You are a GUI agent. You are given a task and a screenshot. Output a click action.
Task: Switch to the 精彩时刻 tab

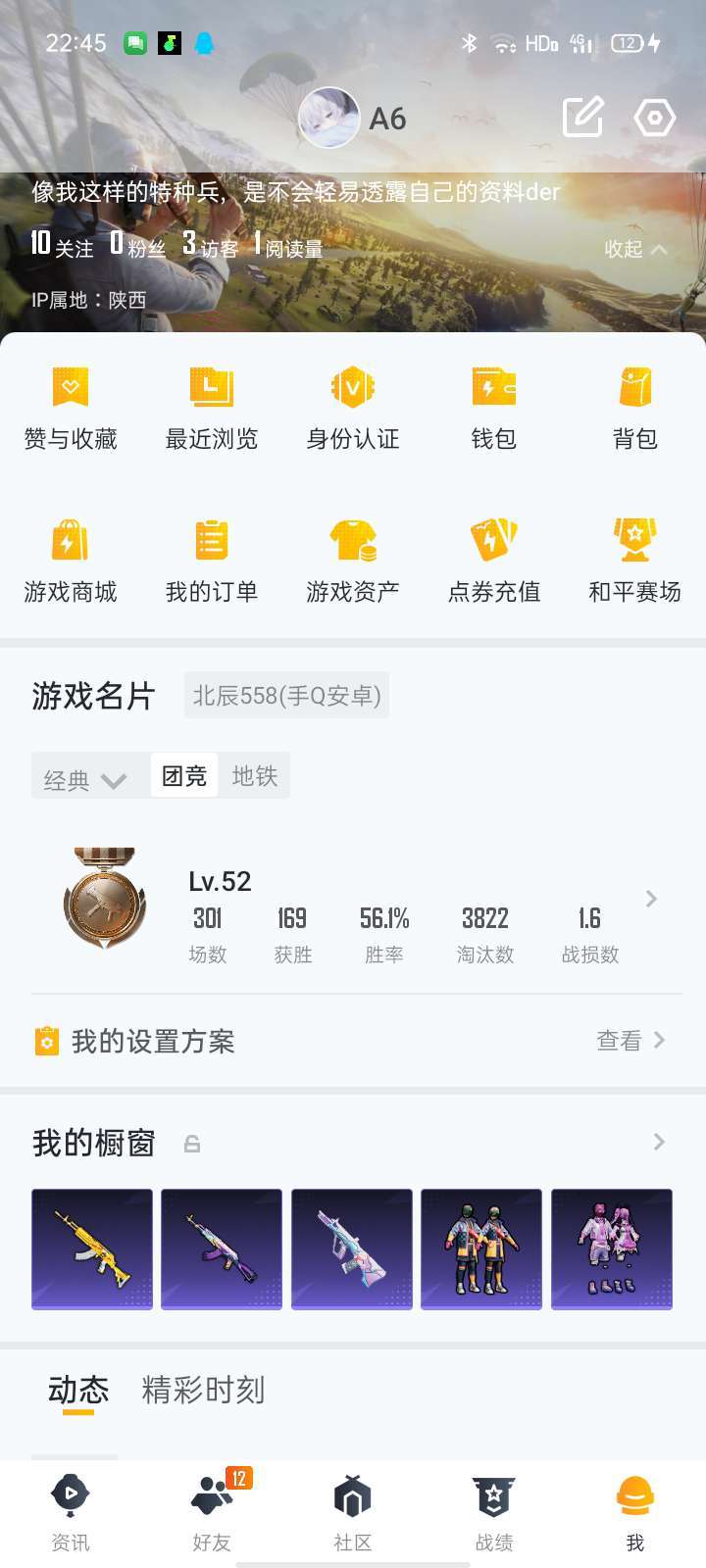tap(204, 1390)
